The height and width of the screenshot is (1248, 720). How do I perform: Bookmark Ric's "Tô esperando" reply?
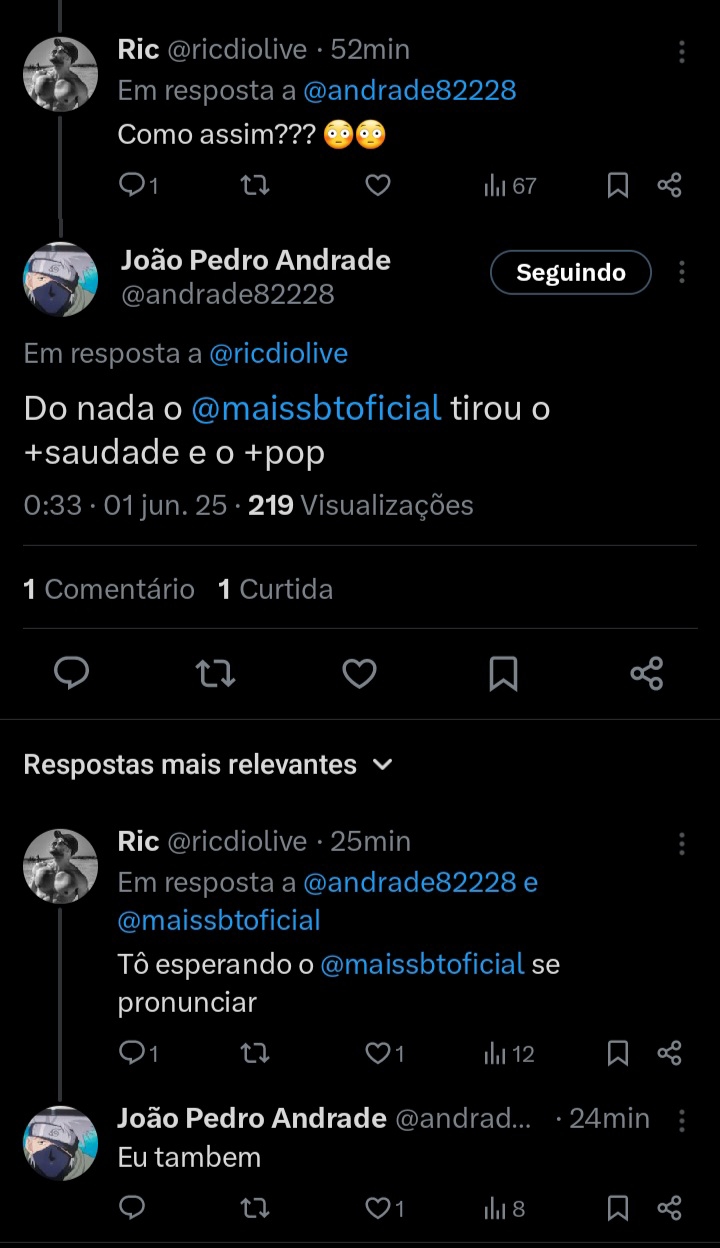618,1053
